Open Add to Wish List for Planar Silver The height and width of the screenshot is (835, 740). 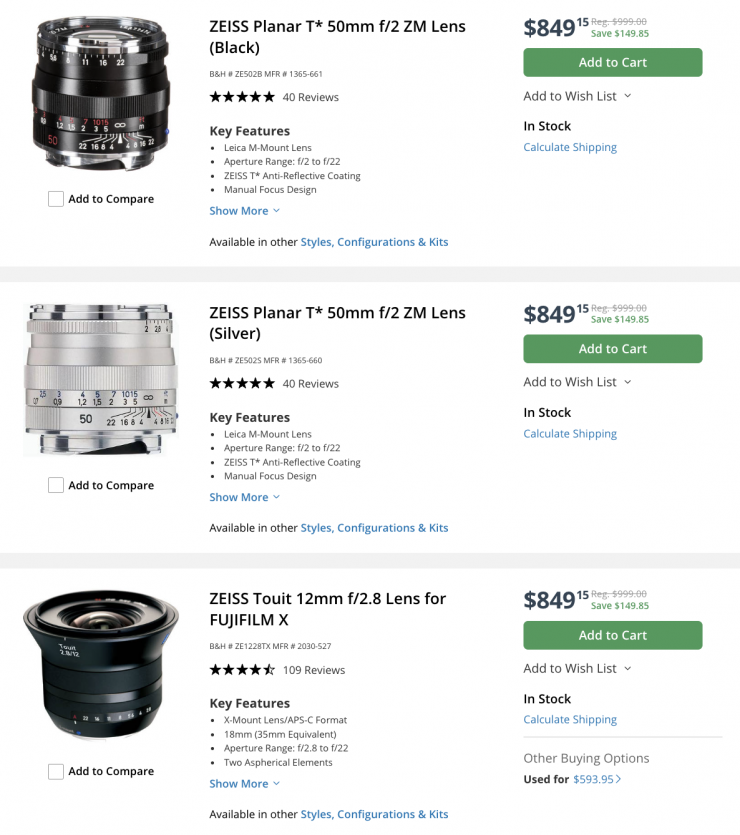pos(577,382)
